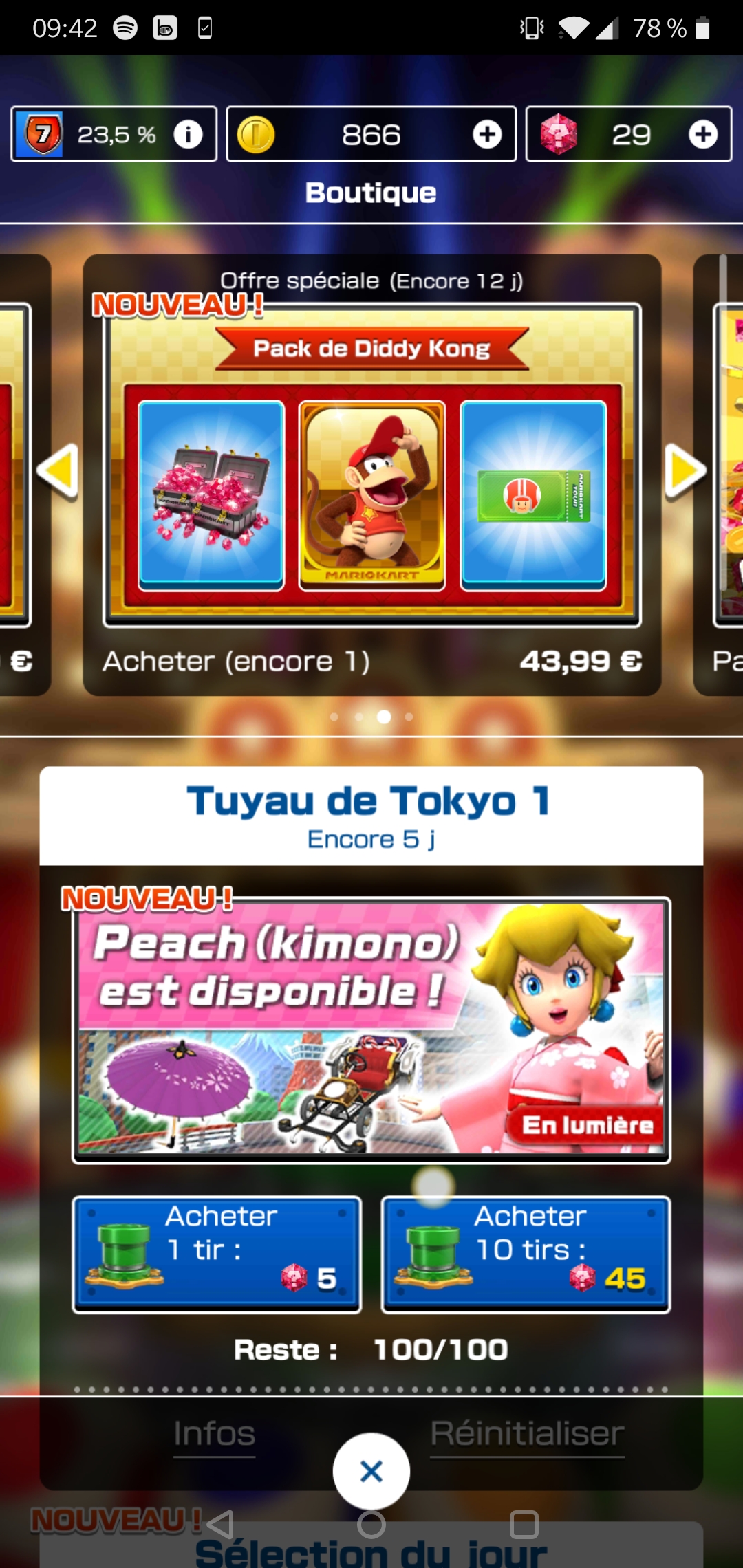Image resolution: width=743 pixels, height=1568 pixels.
Task: Buy 1 pipe pull for 5 rubies
Action: pos(217,1254)
